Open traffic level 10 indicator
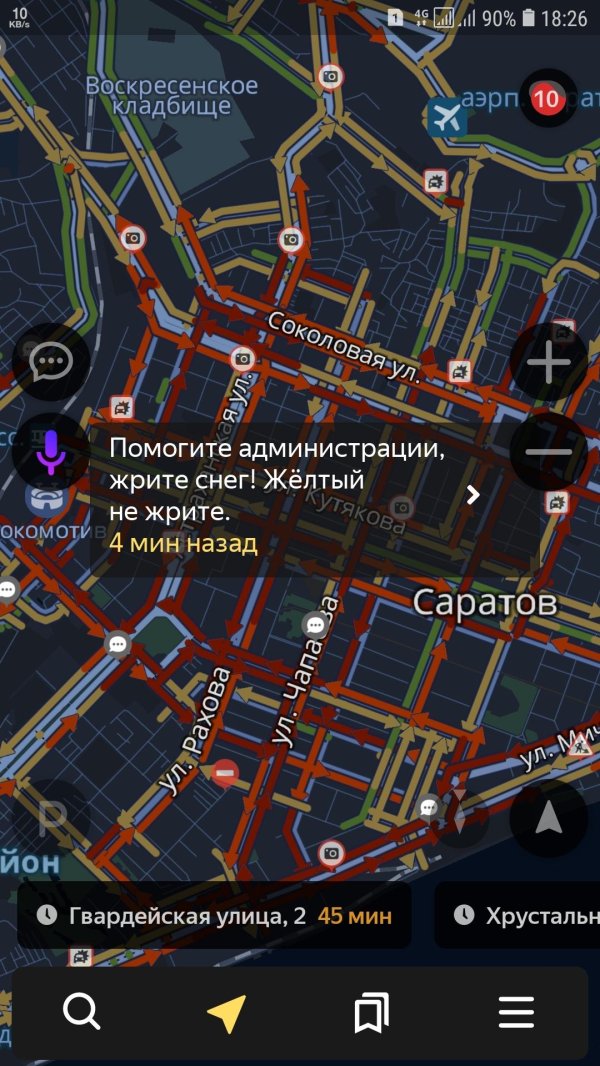The width and height of the screenshot is (600, 1066). [547, 98]
